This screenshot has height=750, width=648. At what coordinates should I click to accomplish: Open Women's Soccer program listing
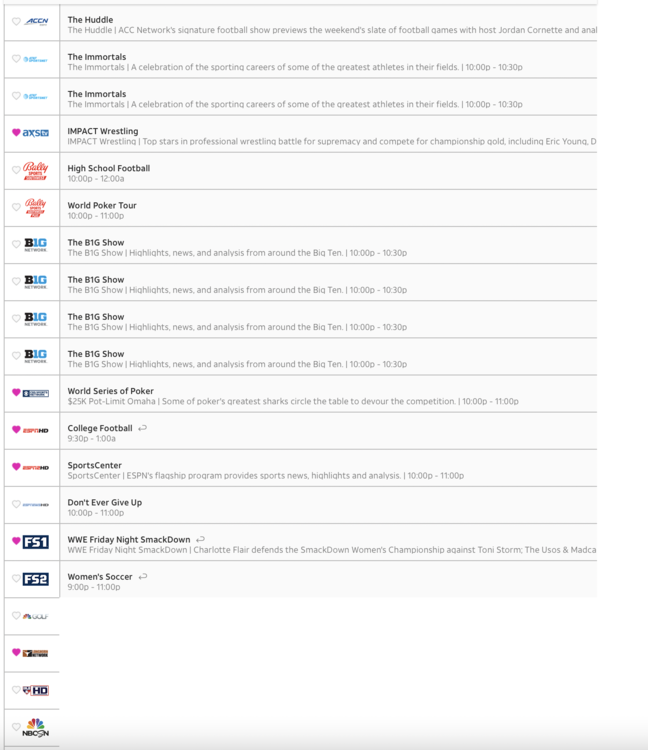(100, 576)
